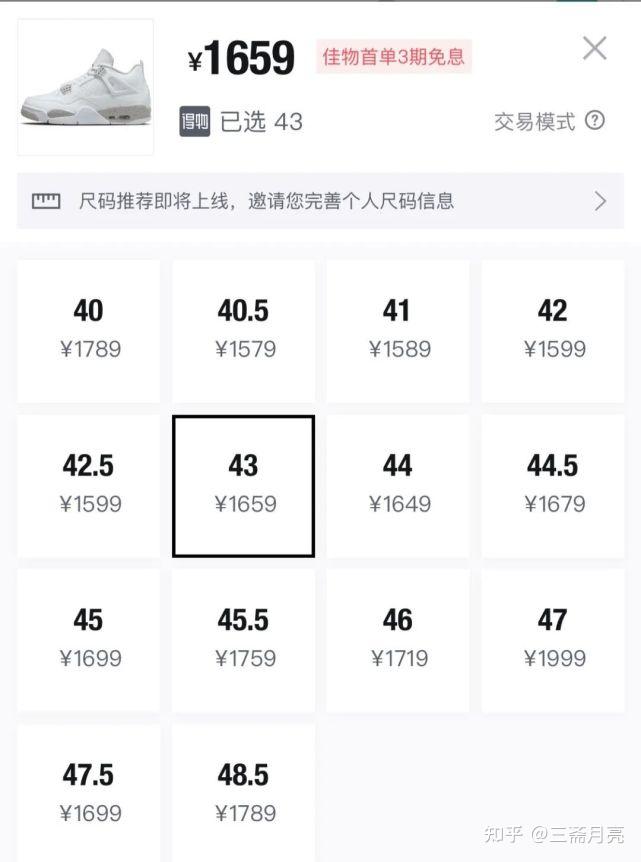Pick size 41 for ¥1589
The height and width of the screenshot is (862, 641).
[x=398, y=331]
